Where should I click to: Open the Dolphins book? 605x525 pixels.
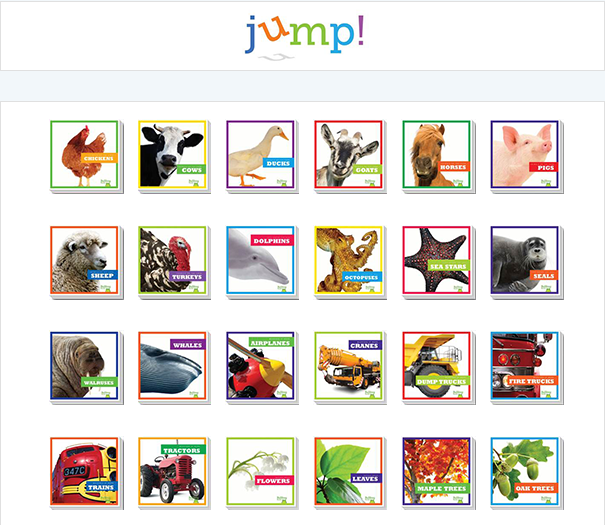(x=260, y=260)
